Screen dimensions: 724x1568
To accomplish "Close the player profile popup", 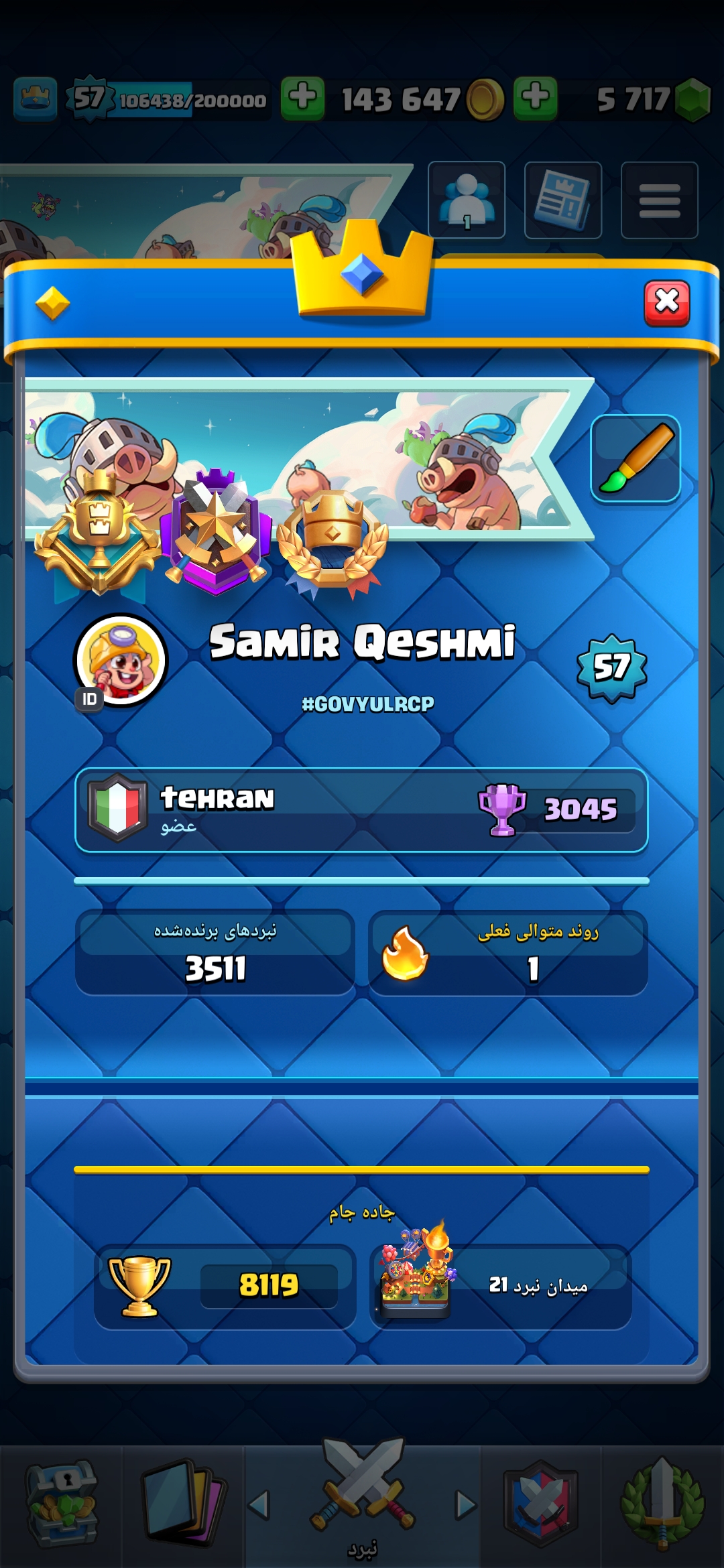I will pos(666,303).
